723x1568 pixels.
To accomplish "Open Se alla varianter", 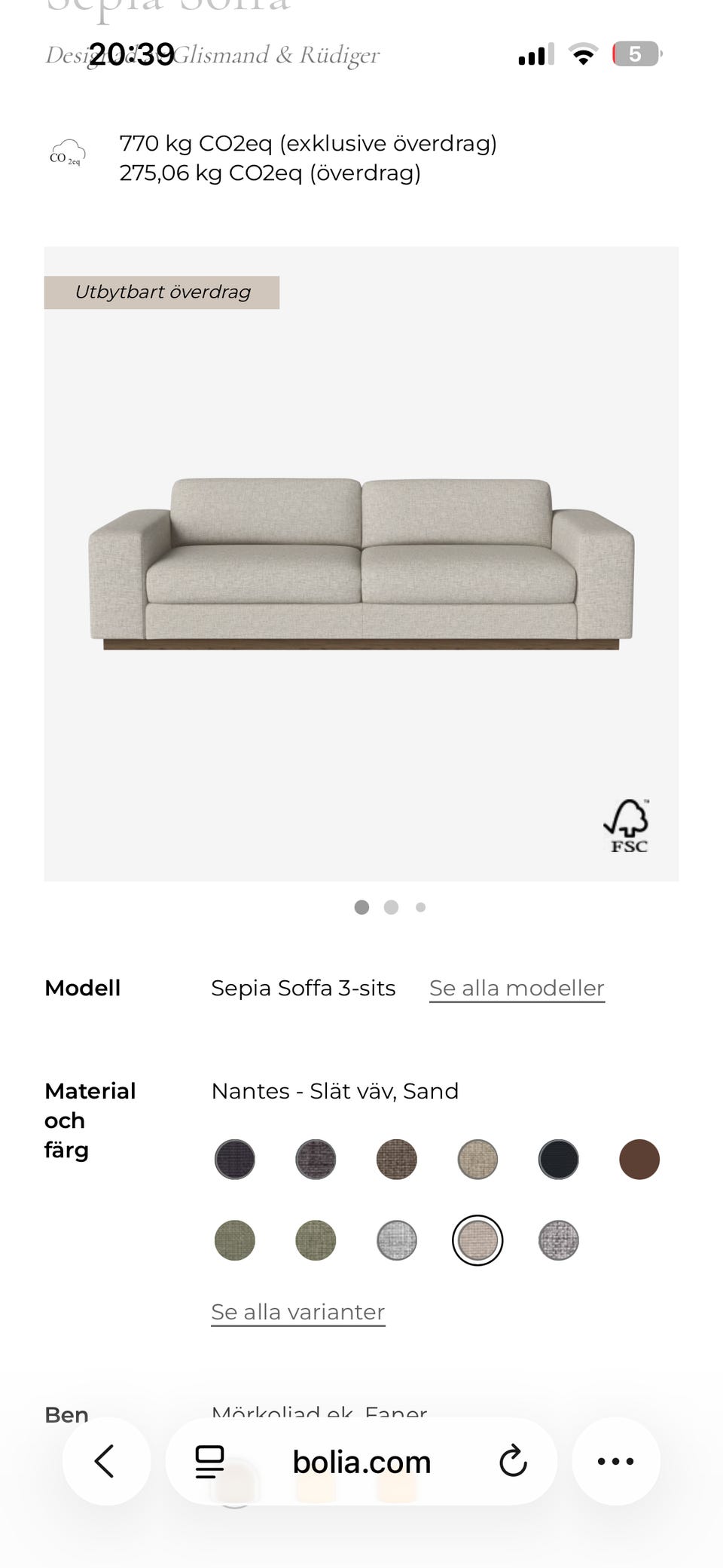I will click(297, 1312).
